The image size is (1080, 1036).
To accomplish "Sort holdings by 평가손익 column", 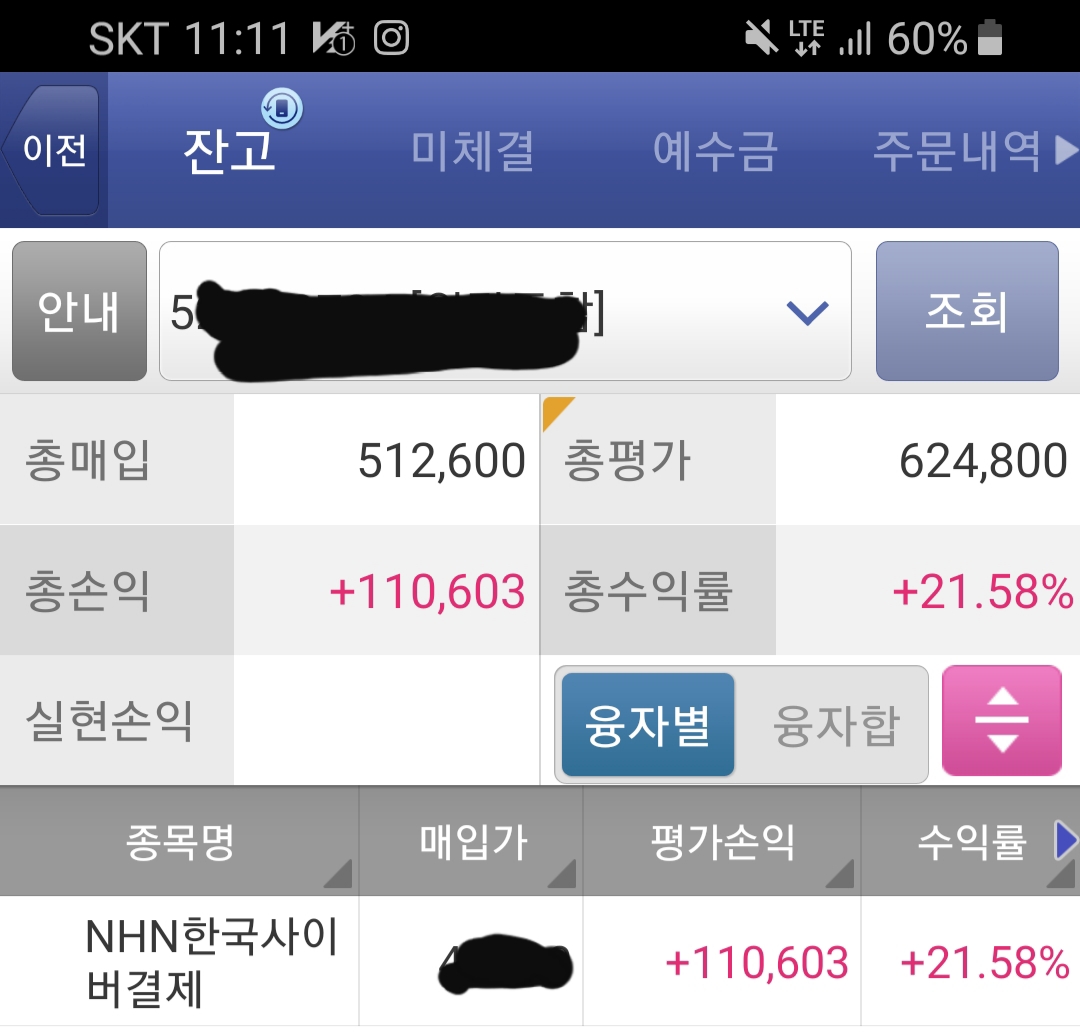I will click(722, 842).
